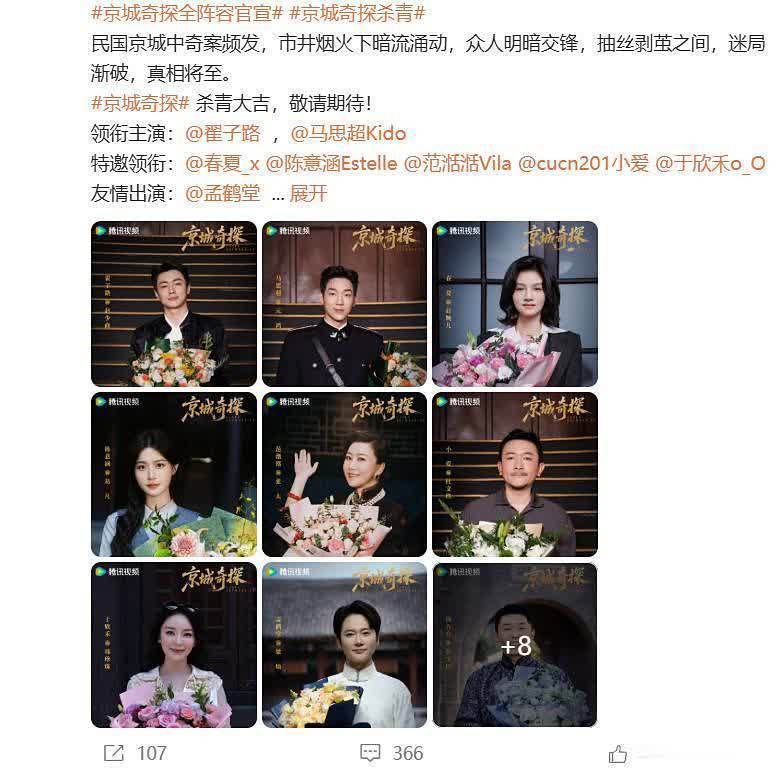Open the #京城奇探杀青# hashtag topic
The width and height of the screenshot is (784, 774).
click(x=356, y=13)
